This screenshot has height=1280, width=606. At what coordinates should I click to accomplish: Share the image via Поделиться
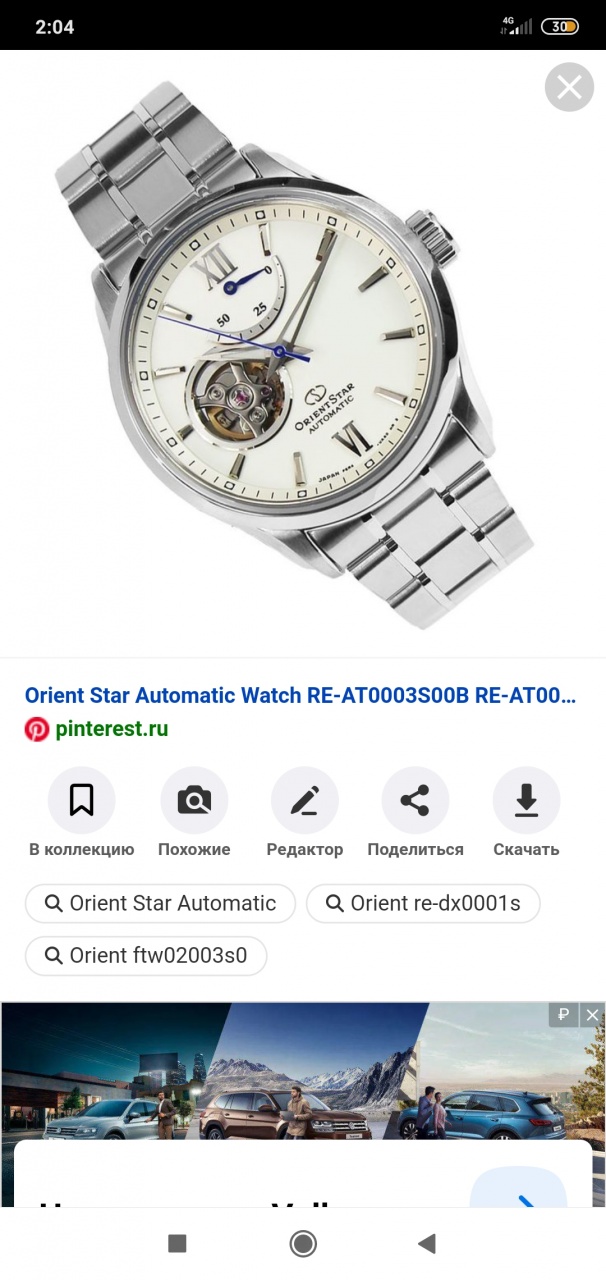coord(415,801)
